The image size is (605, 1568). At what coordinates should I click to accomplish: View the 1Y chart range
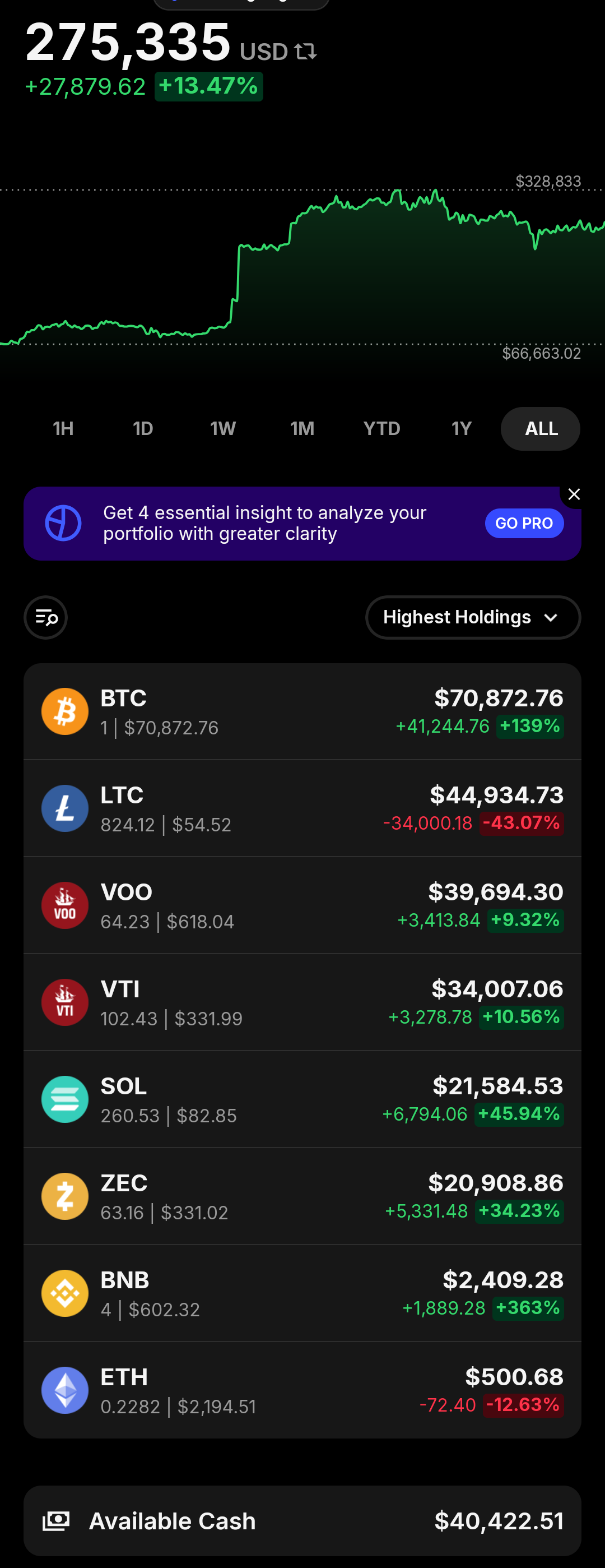[x=462, y=428]
